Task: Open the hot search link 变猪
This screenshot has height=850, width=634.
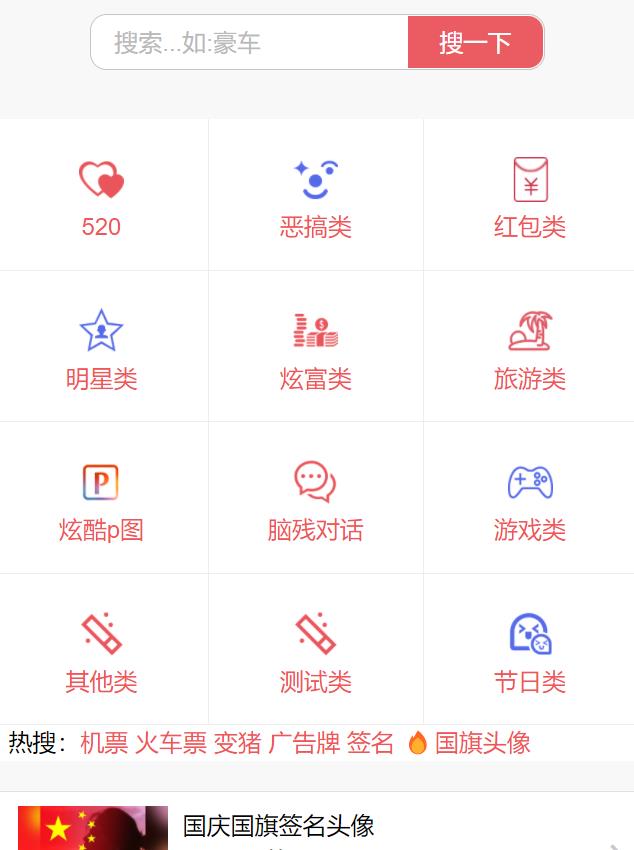Action: point(237,743)
